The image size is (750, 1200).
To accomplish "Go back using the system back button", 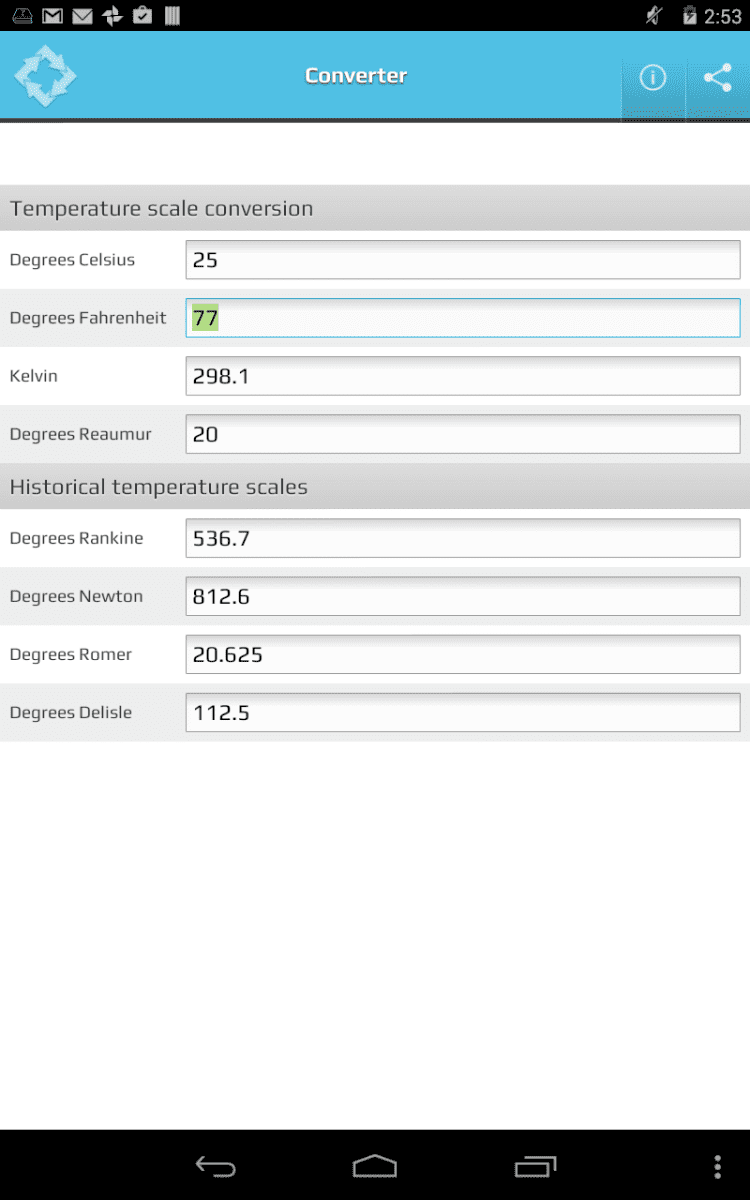I will 215,1166.
